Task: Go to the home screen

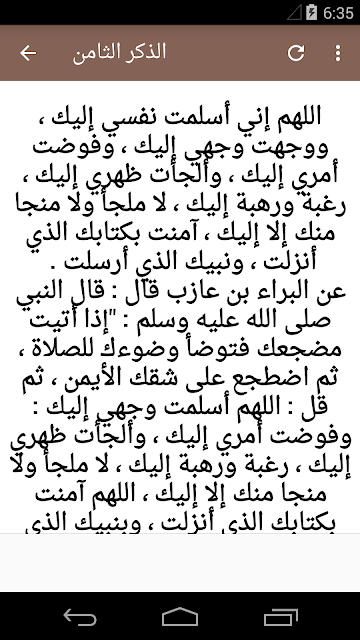Action: [x=180, y=616]
